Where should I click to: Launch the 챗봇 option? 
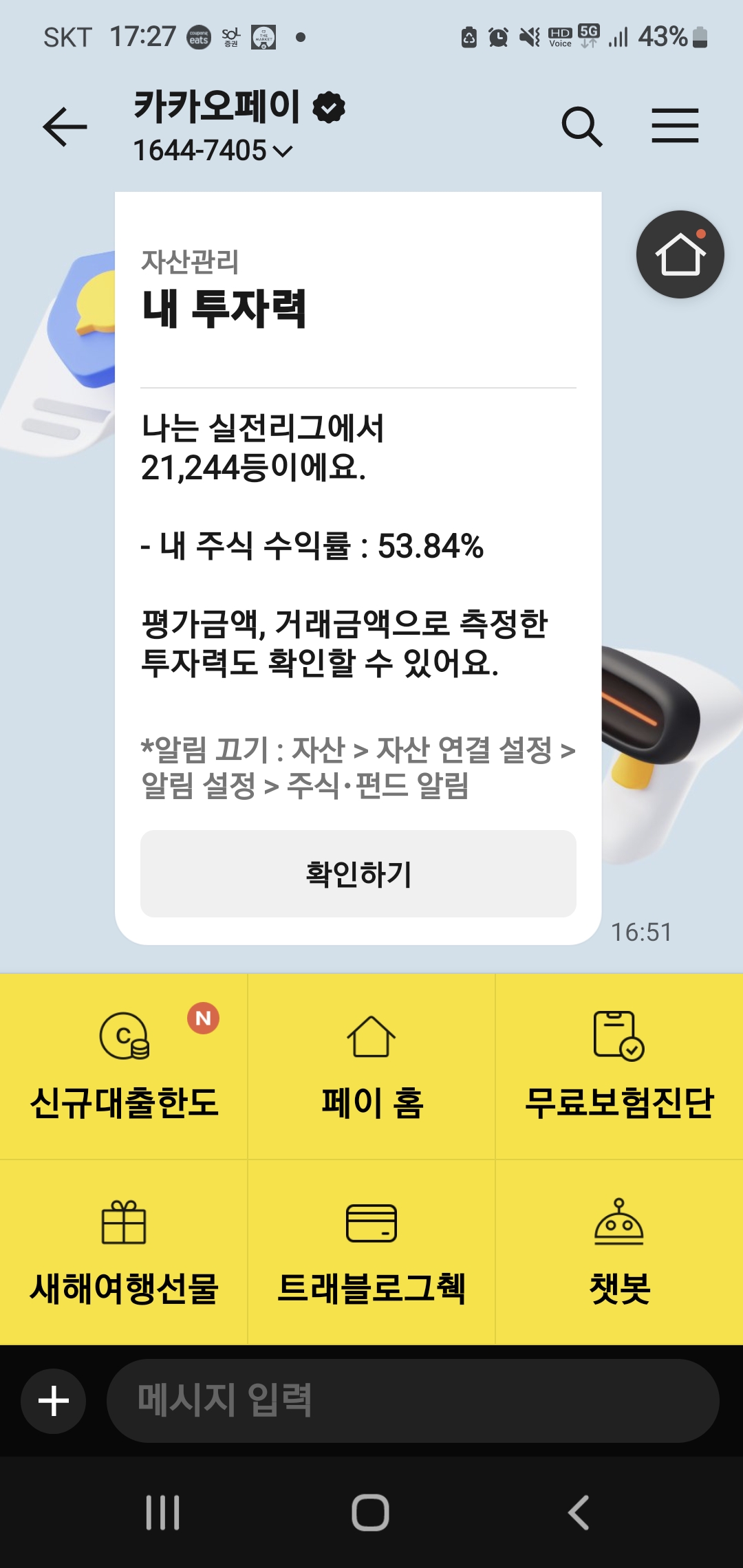(619, 1253)
